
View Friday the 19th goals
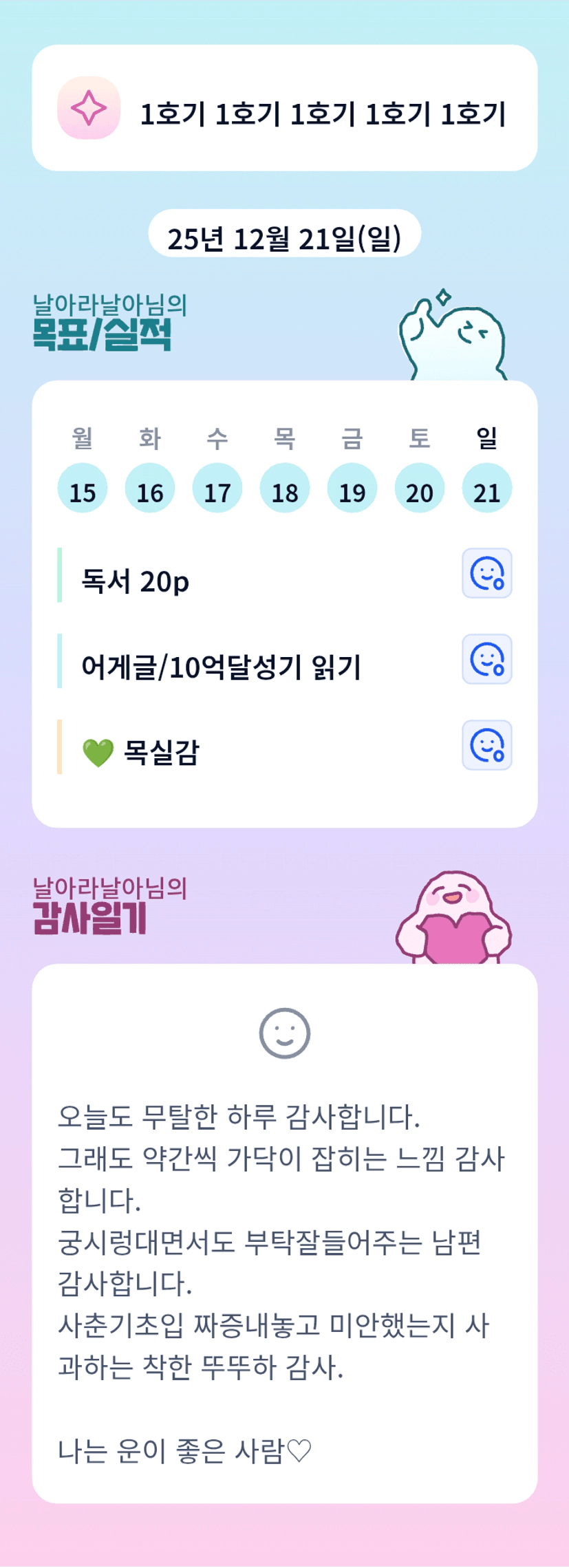[352, 488]
